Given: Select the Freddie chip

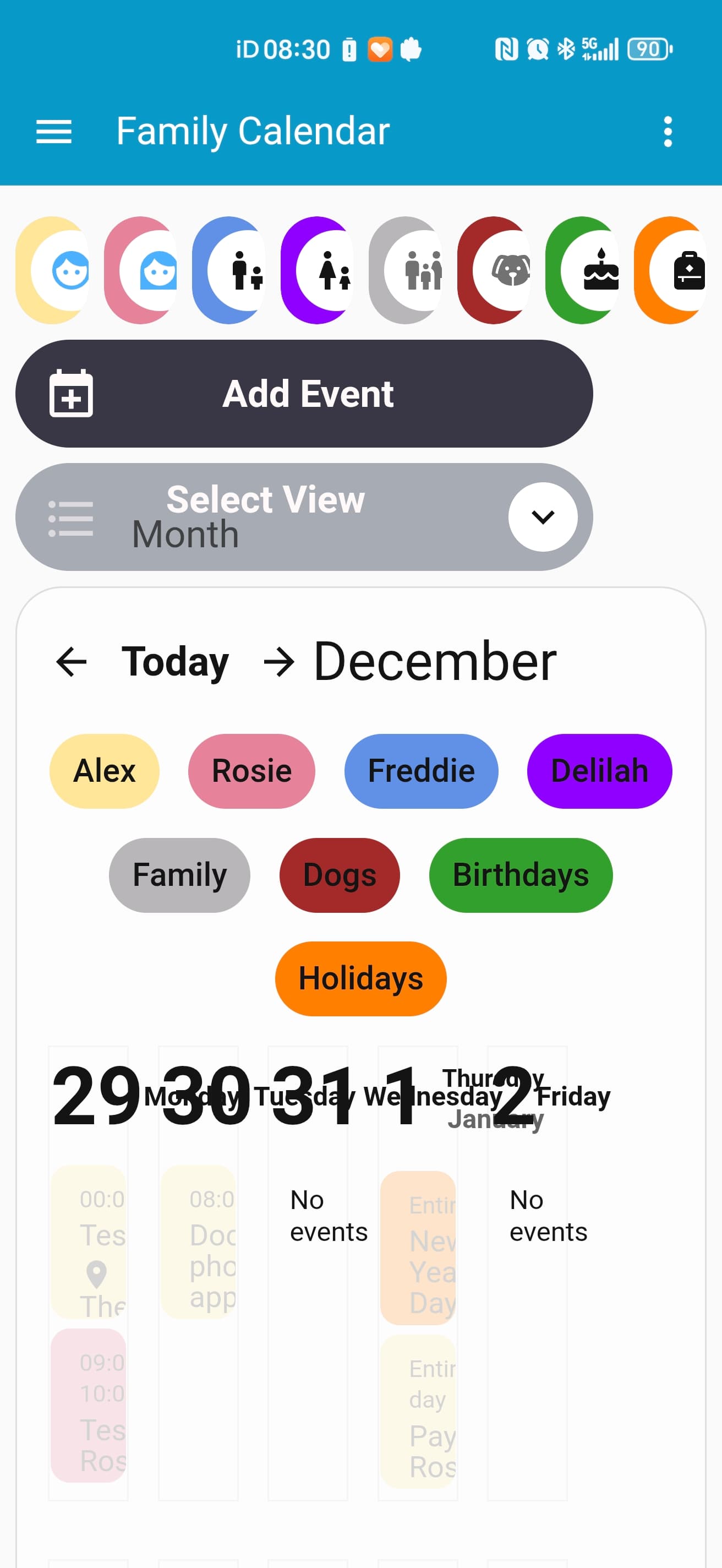Looking at the screenshot, I should point(421,771).
